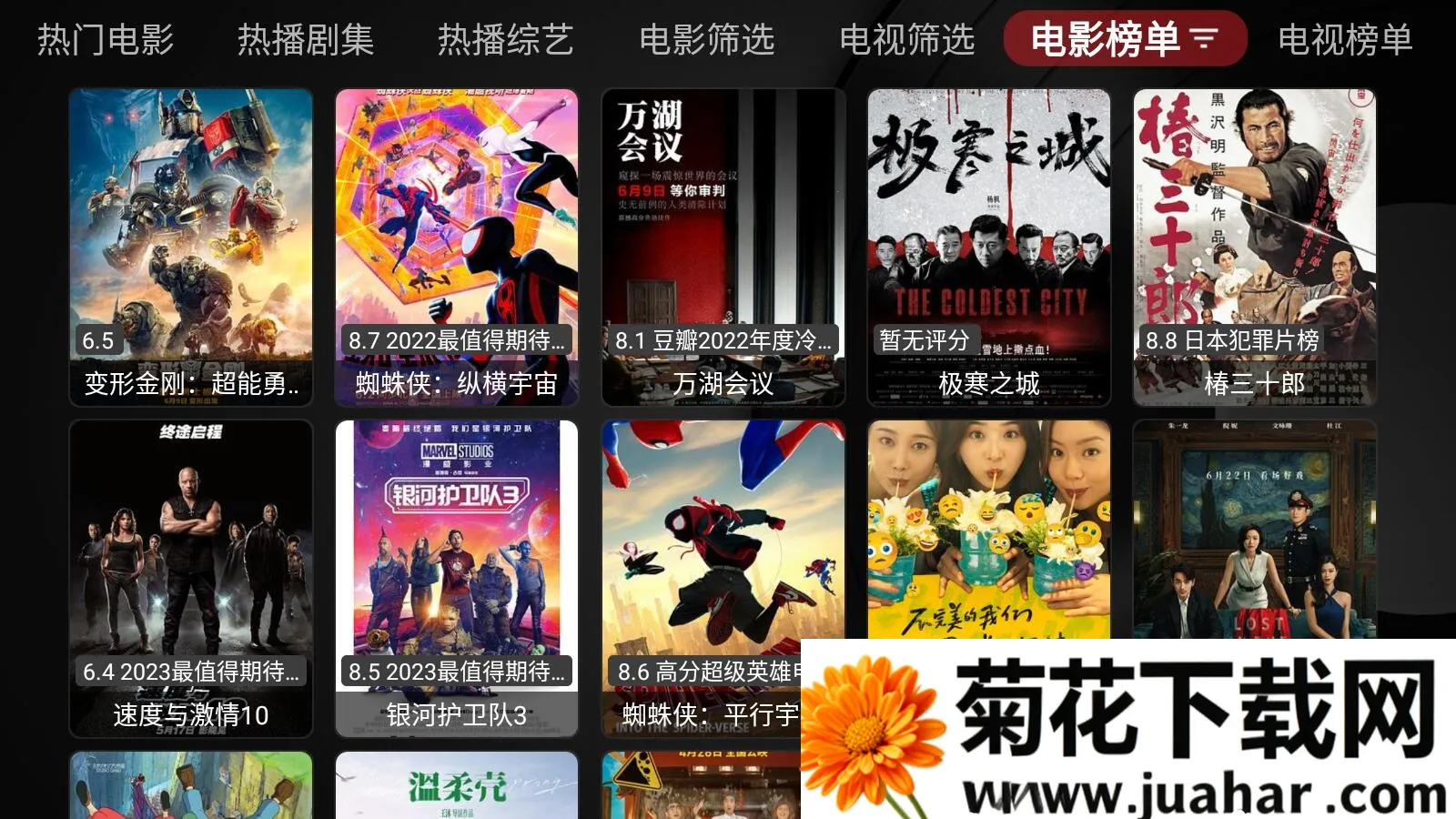Open the 热播综艺 tab
The image size is (1456, 819).
[506, 39]
